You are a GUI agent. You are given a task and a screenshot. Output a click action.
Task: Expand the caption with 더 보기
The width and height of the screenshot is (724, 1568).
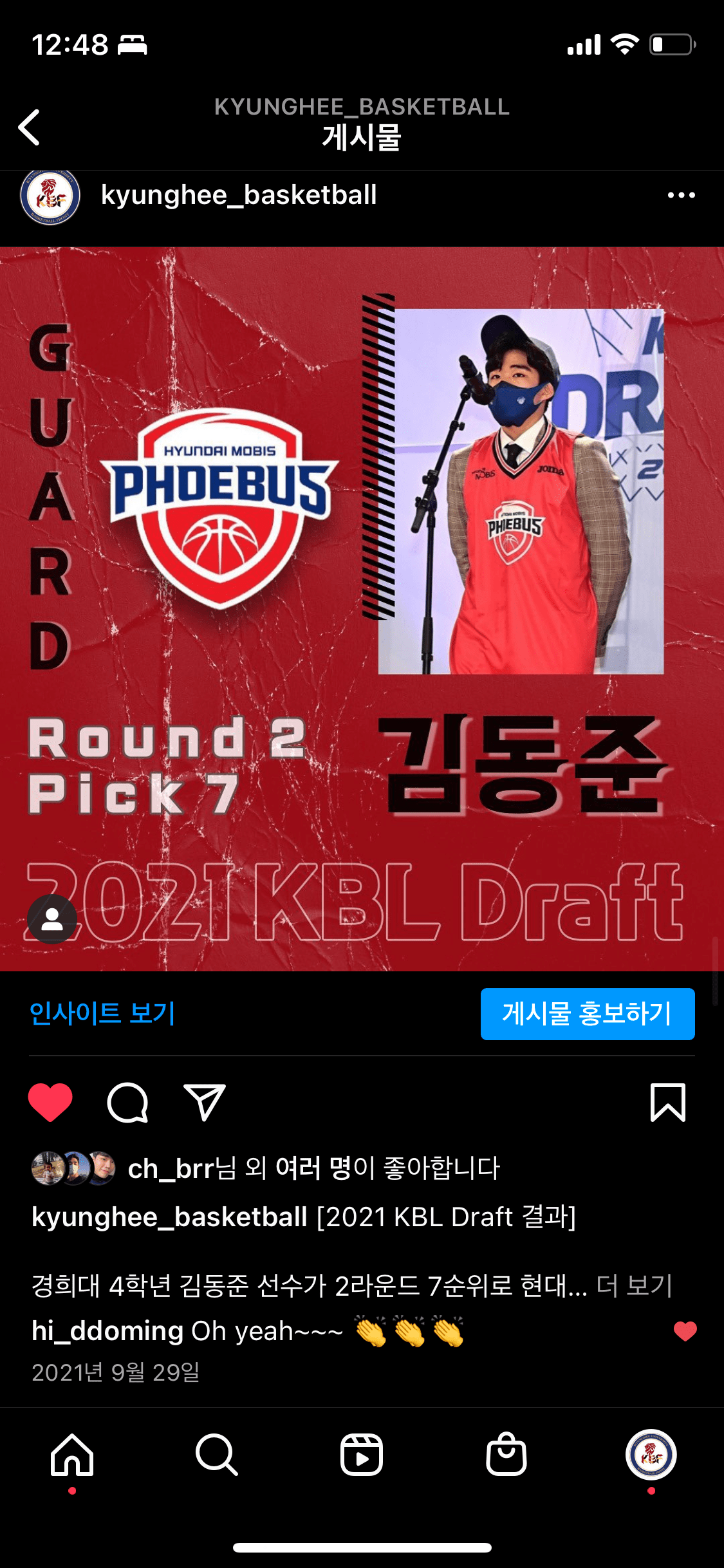[634, 1286]
